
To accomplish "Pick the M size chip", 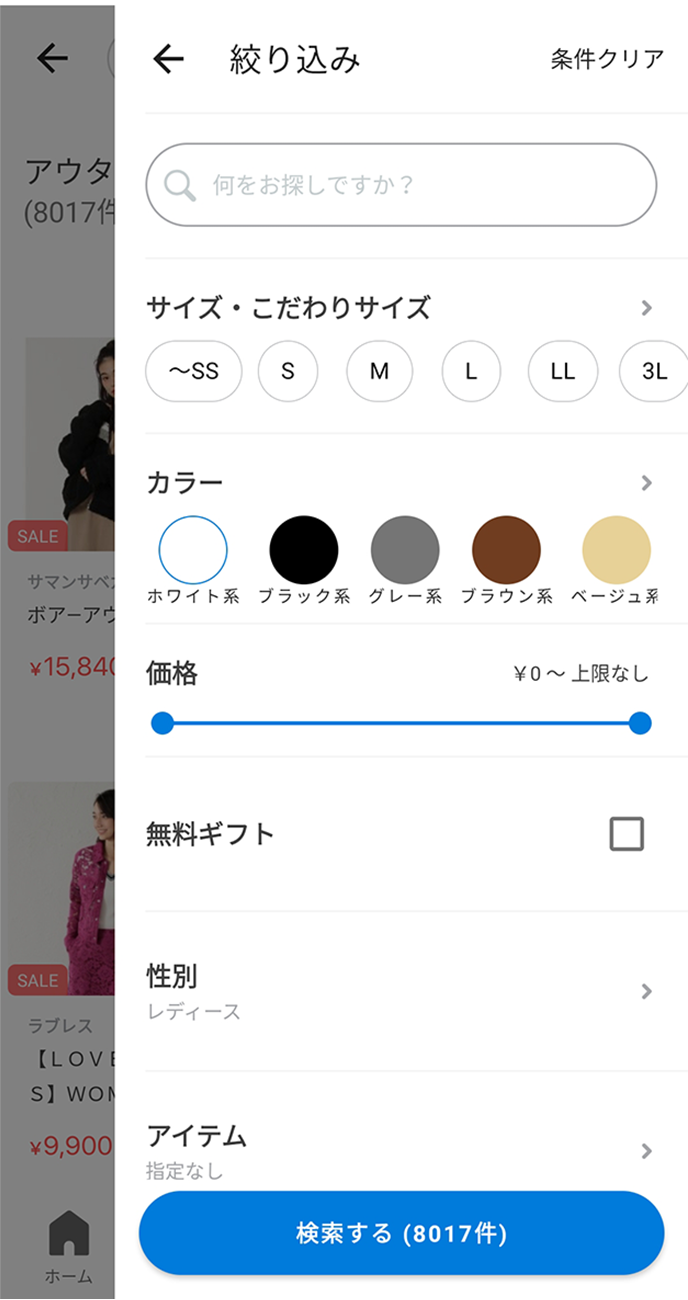I will [x=379, y=372].
